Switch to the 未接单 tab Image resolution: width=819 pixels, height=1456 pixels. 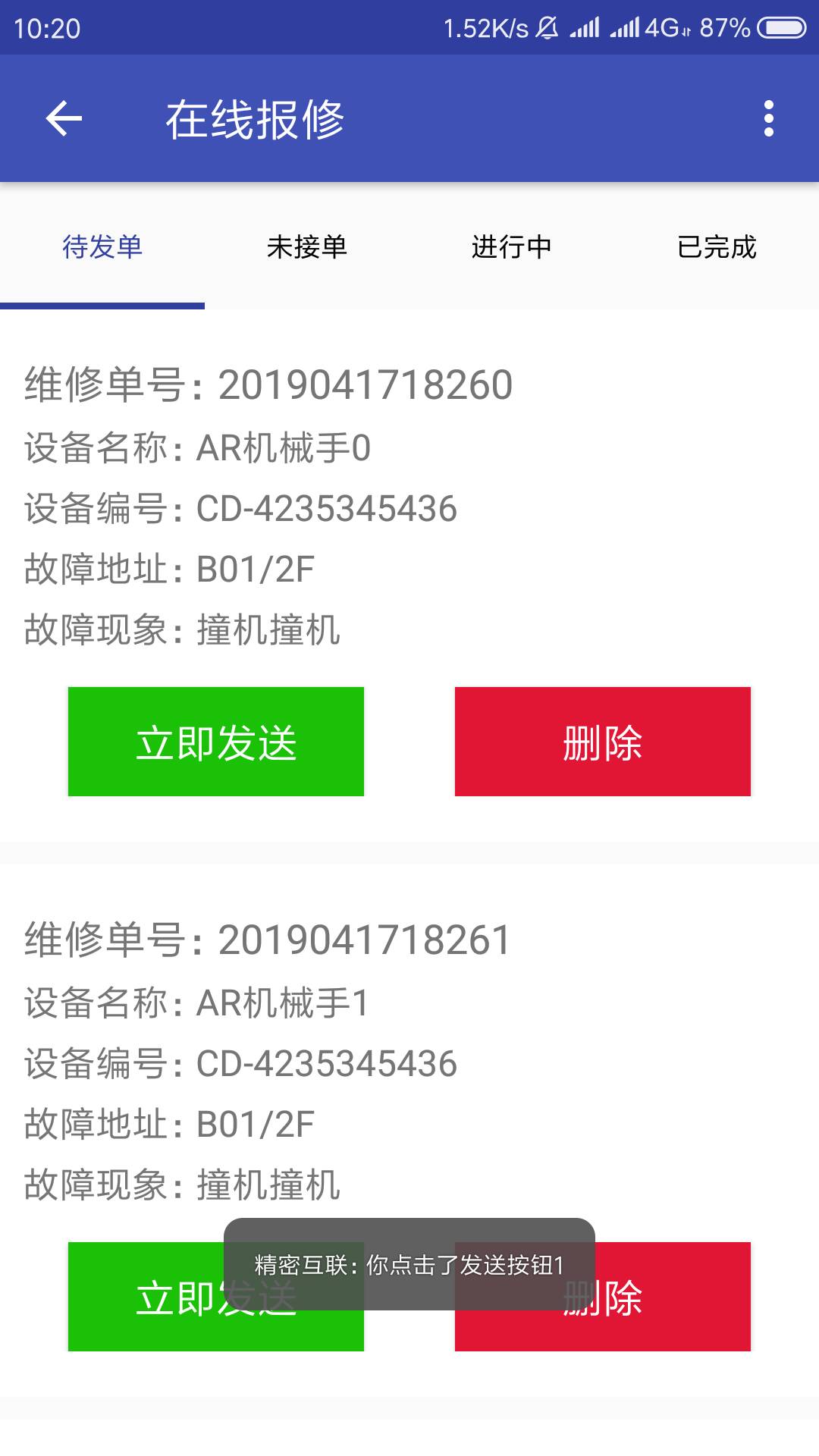click(x=307, y=246)
